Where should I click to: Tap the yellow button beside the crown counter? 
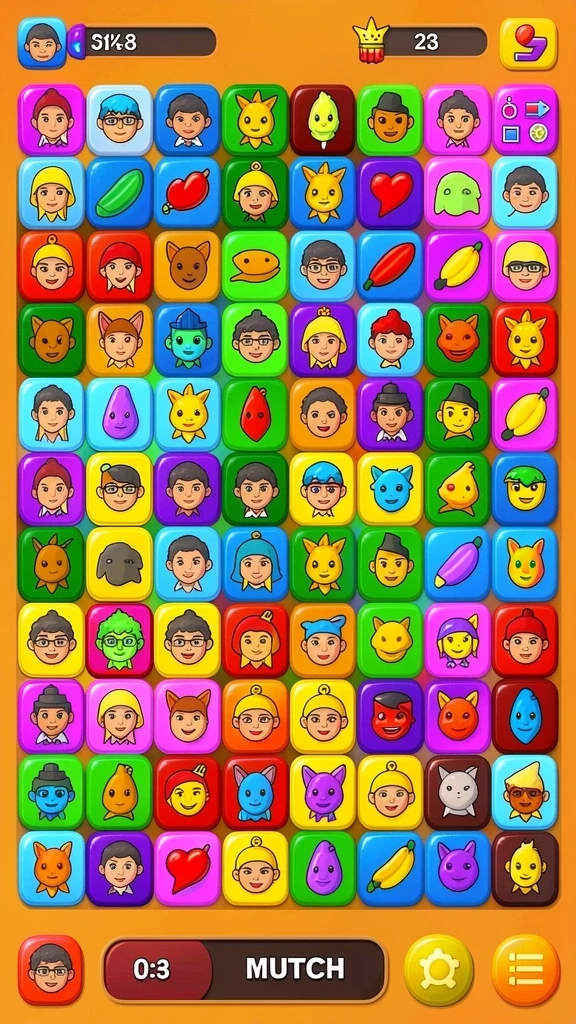pos(528,44)
